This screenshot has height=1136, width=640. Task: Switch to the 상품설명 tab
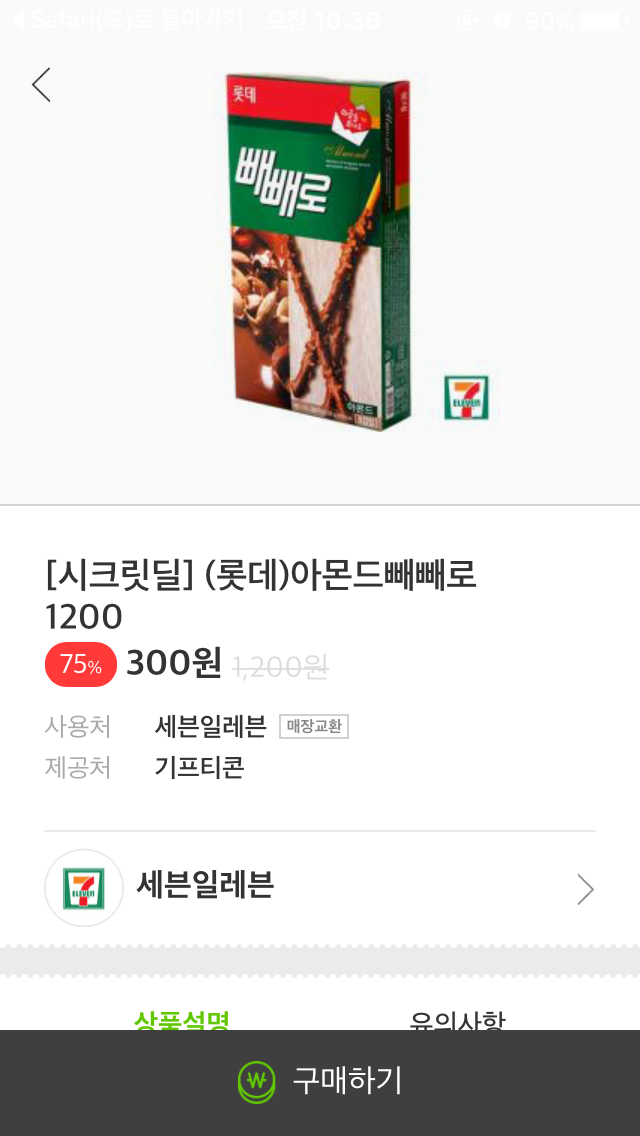(181, 1019)
